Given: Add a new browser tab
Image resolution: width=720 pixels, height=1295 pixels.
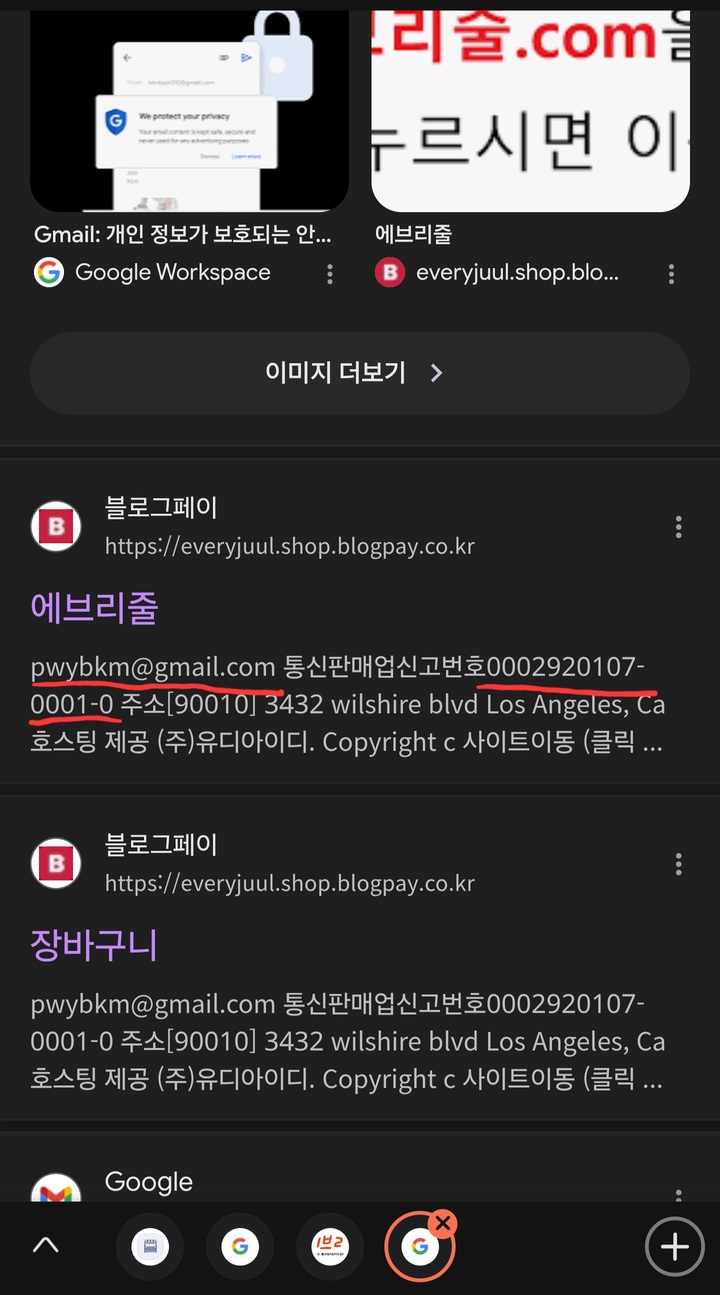Looking at the screenshot, I should coord(674,1246).
